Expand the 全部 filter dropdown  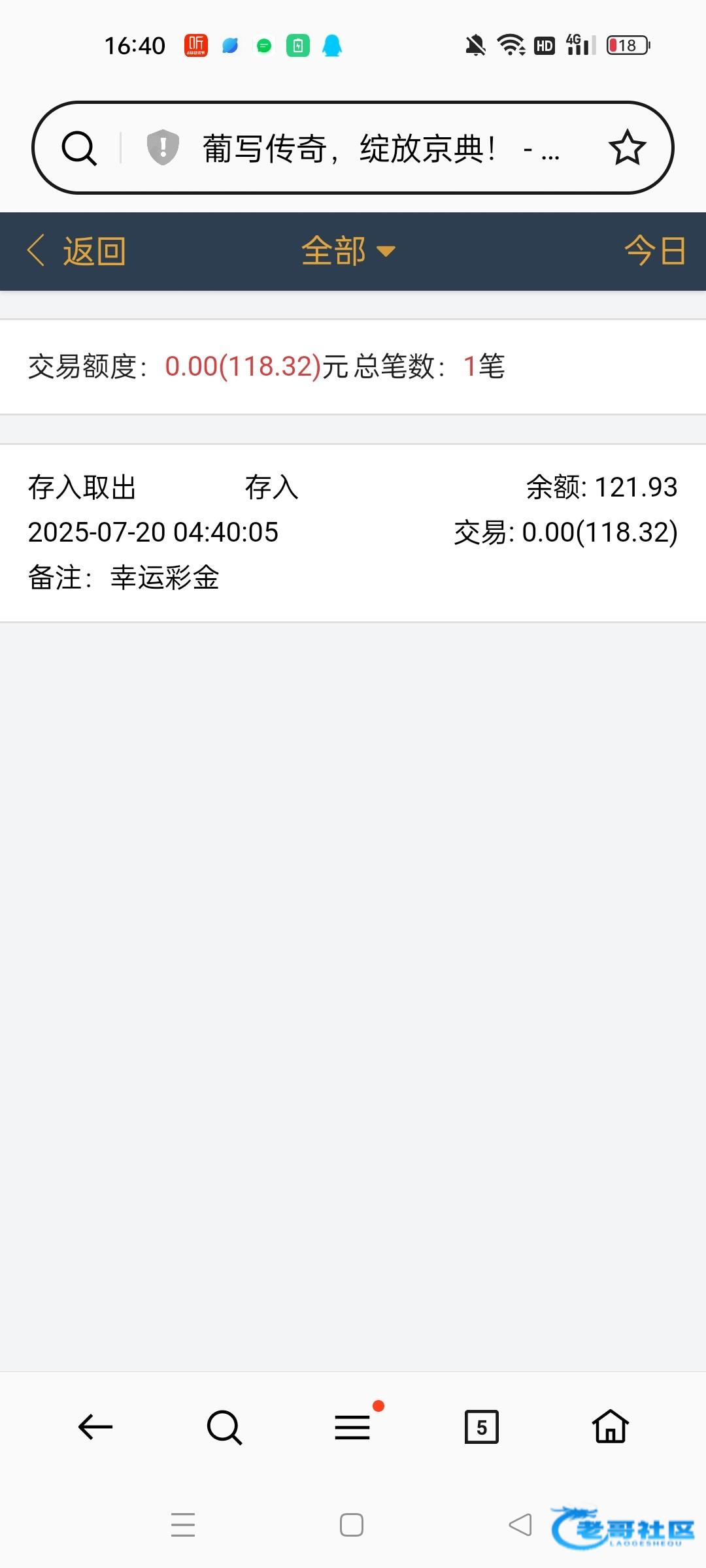[x=348, y=251]
